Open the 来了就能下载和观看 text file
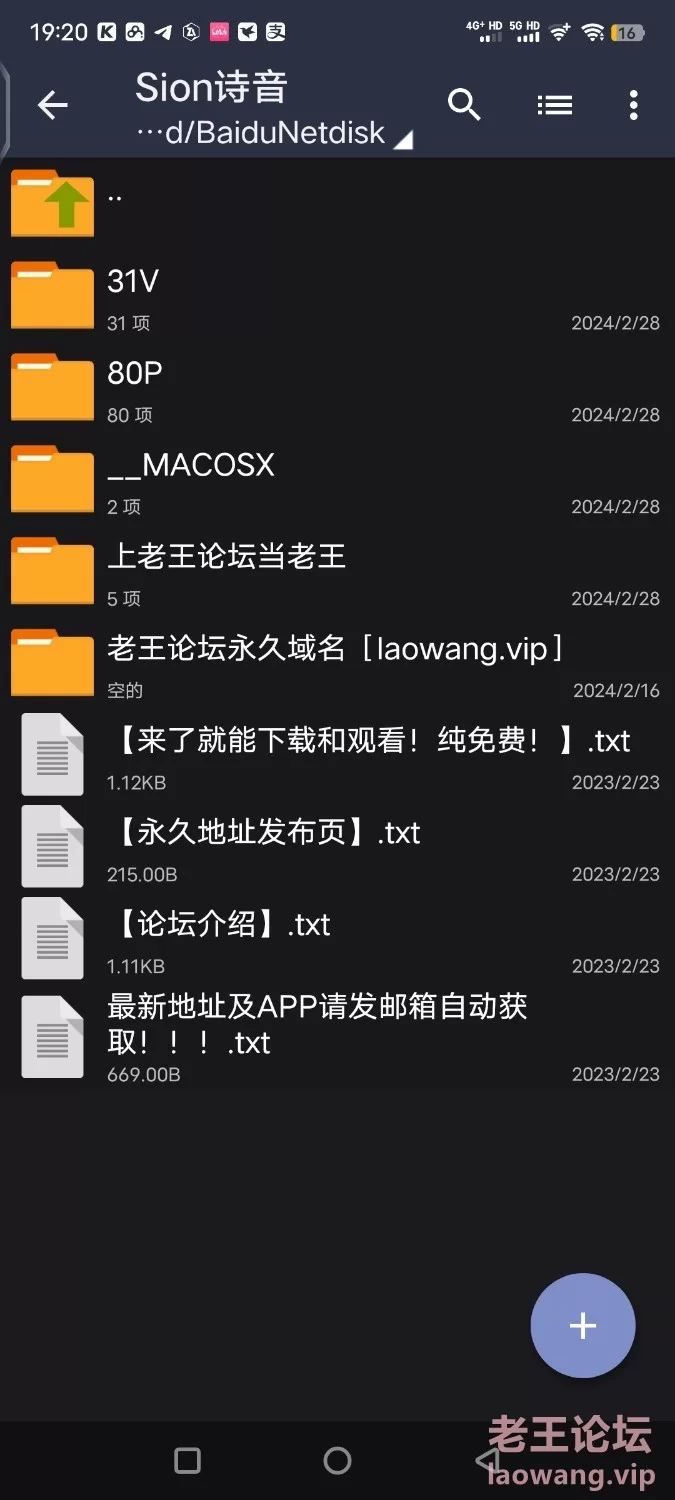This screenshot has height=1500, width=675. pos(337,756)
